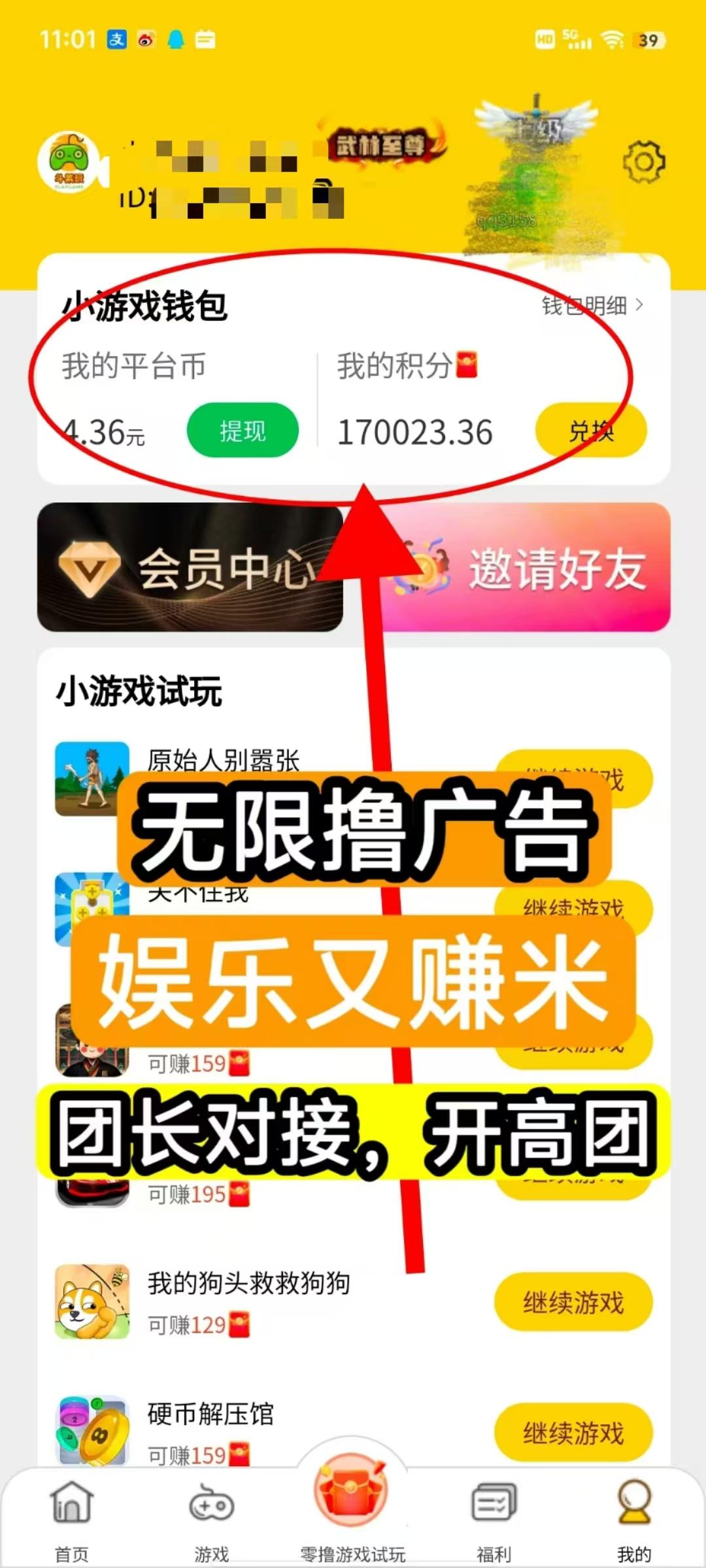This screenshot has height=1568, width=706.
Task: Open the 会员中心 banner
Action: (x=190, y=567)
